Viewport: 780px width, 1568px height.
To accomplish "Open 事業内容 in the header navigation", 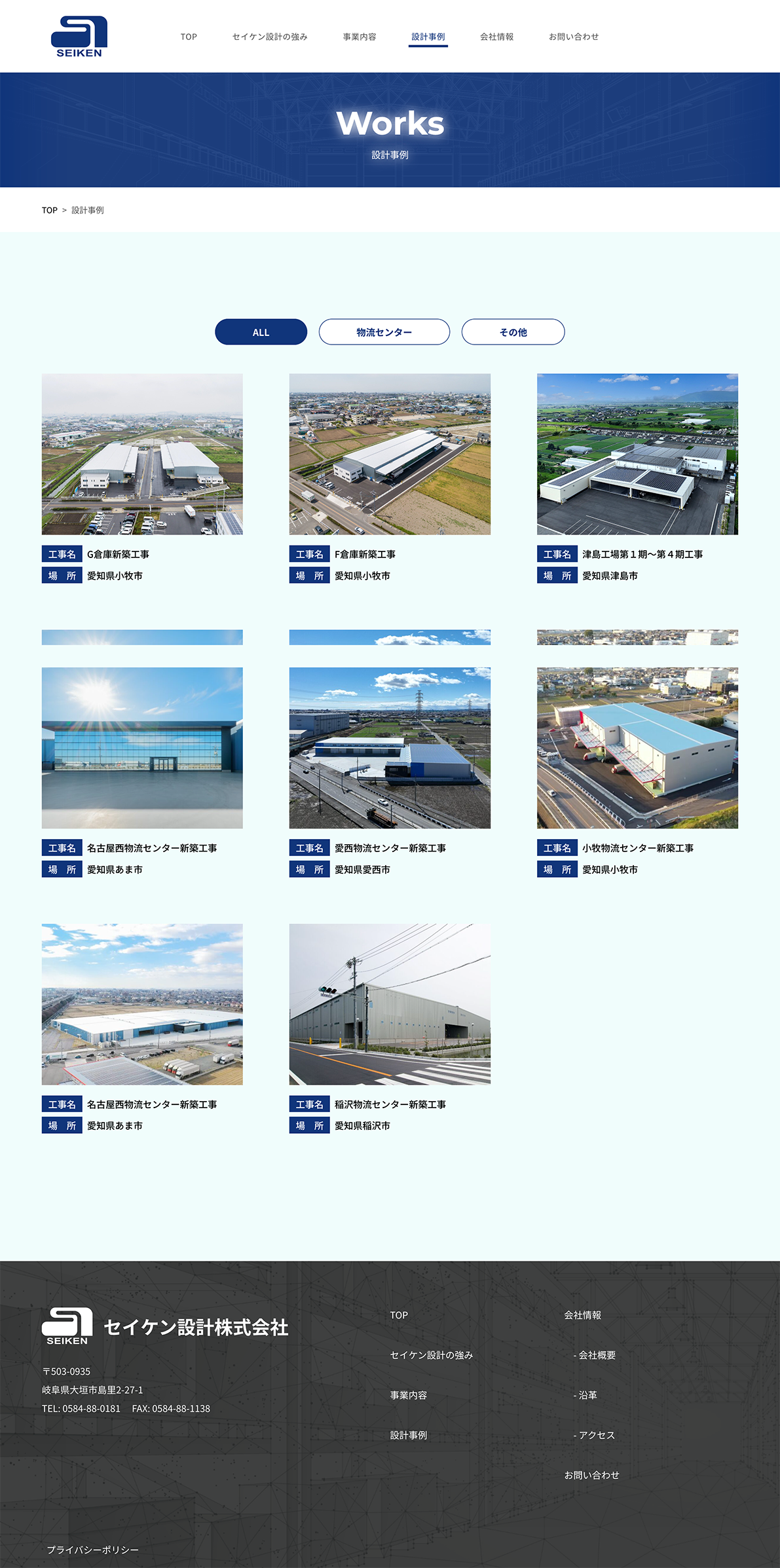I will pyautogui.click(x=359, y=37).
